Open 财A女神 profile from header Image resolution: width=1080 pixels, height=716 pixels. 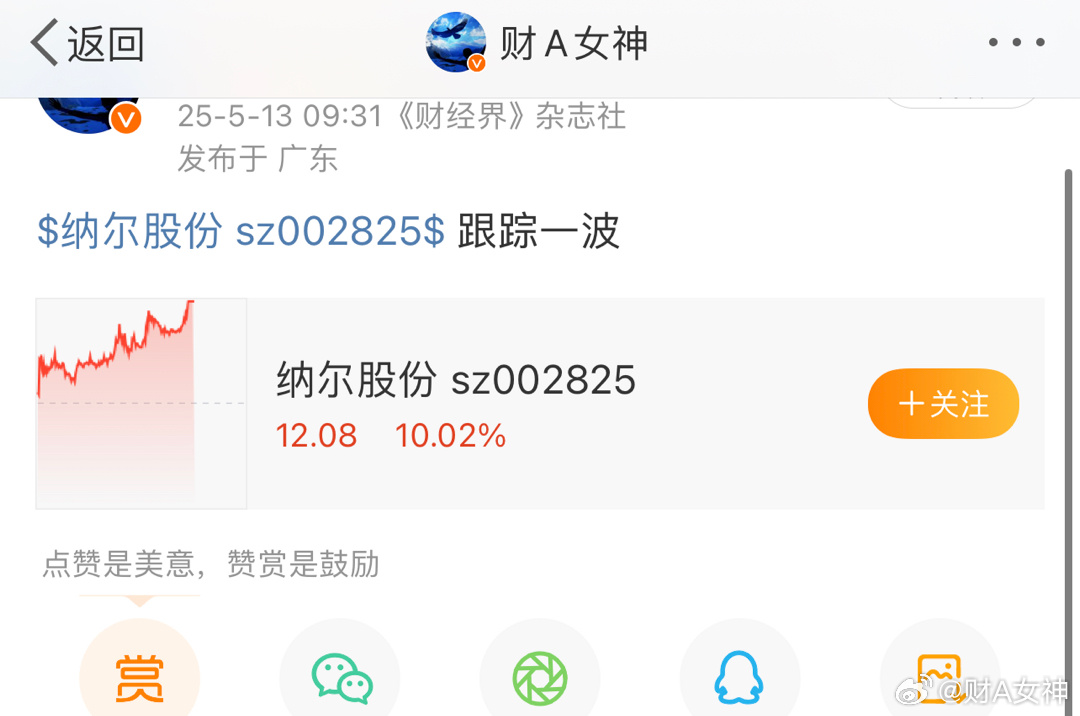click(x=540, y=44)
